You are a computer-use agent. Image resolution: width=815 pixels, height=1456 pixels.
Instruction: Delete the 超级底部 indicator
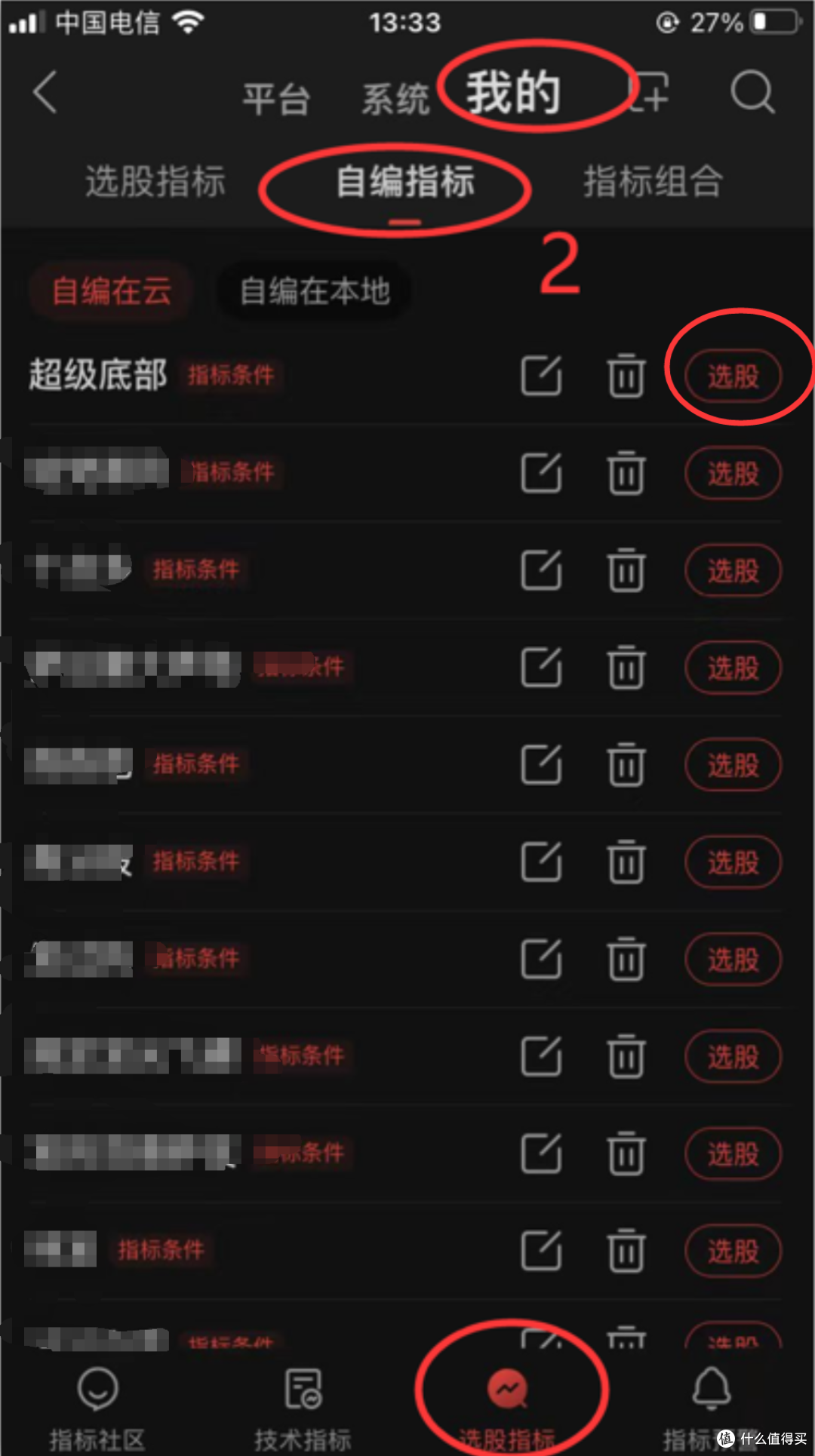626,375
